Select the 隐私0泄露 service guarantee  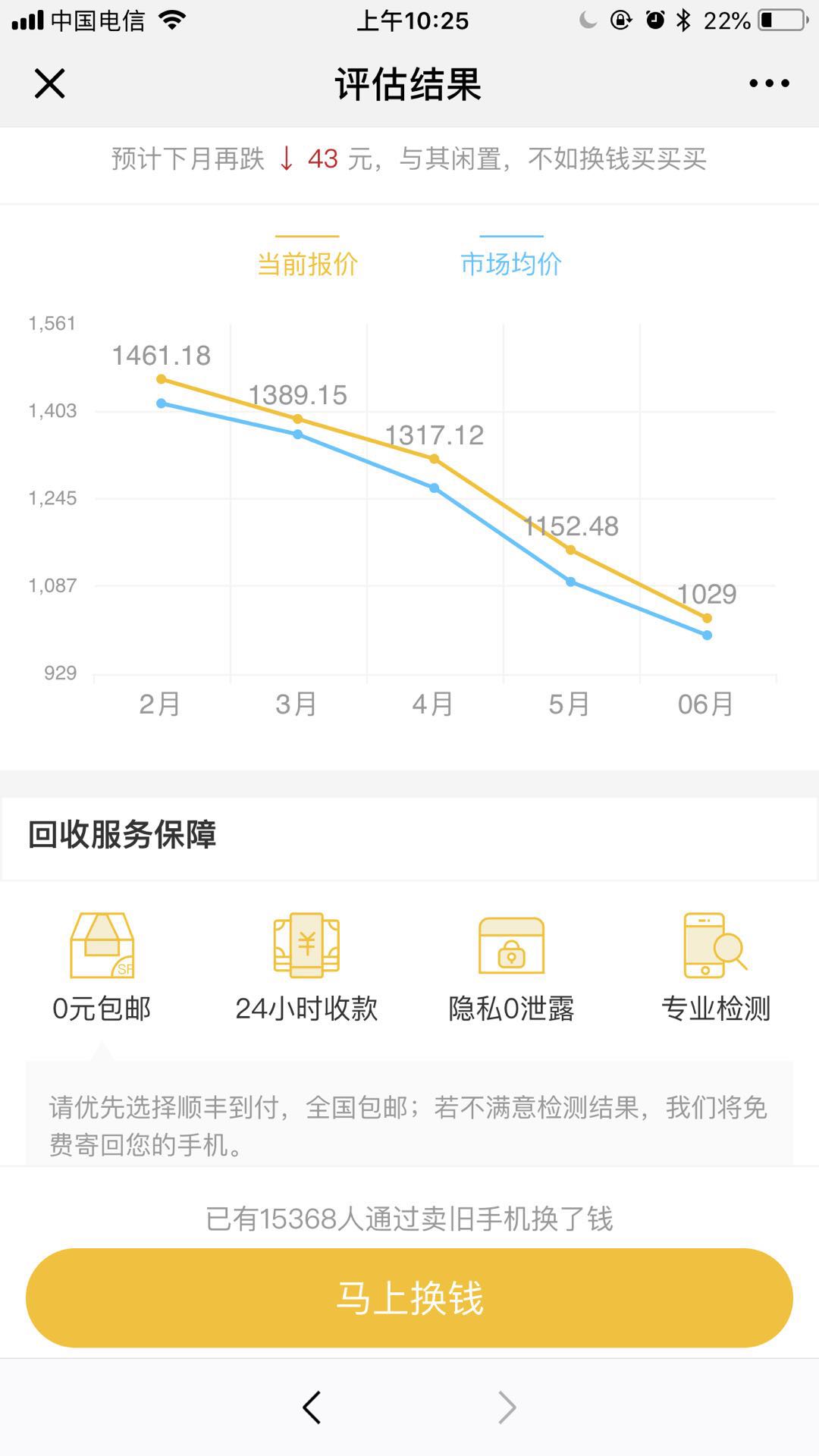click(x=511, y=968)
